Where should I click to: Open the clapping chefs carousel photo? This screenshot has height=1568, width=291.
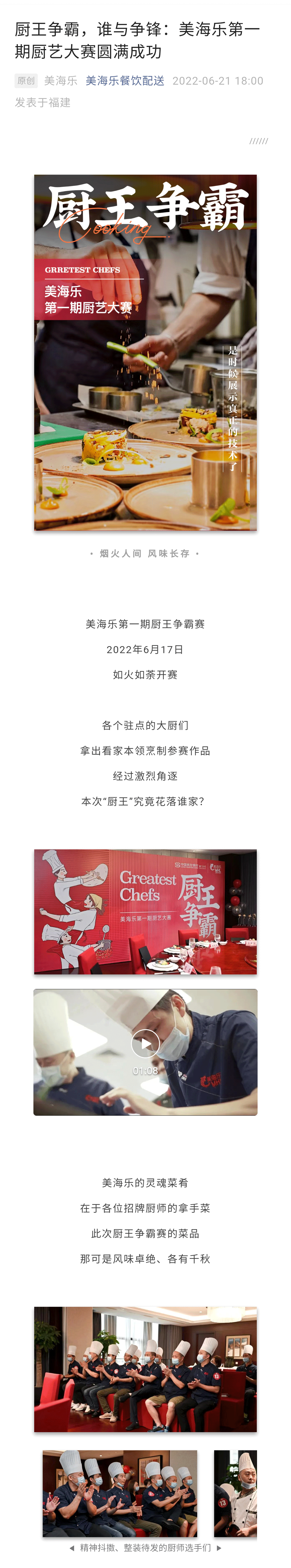point(119,1493)
